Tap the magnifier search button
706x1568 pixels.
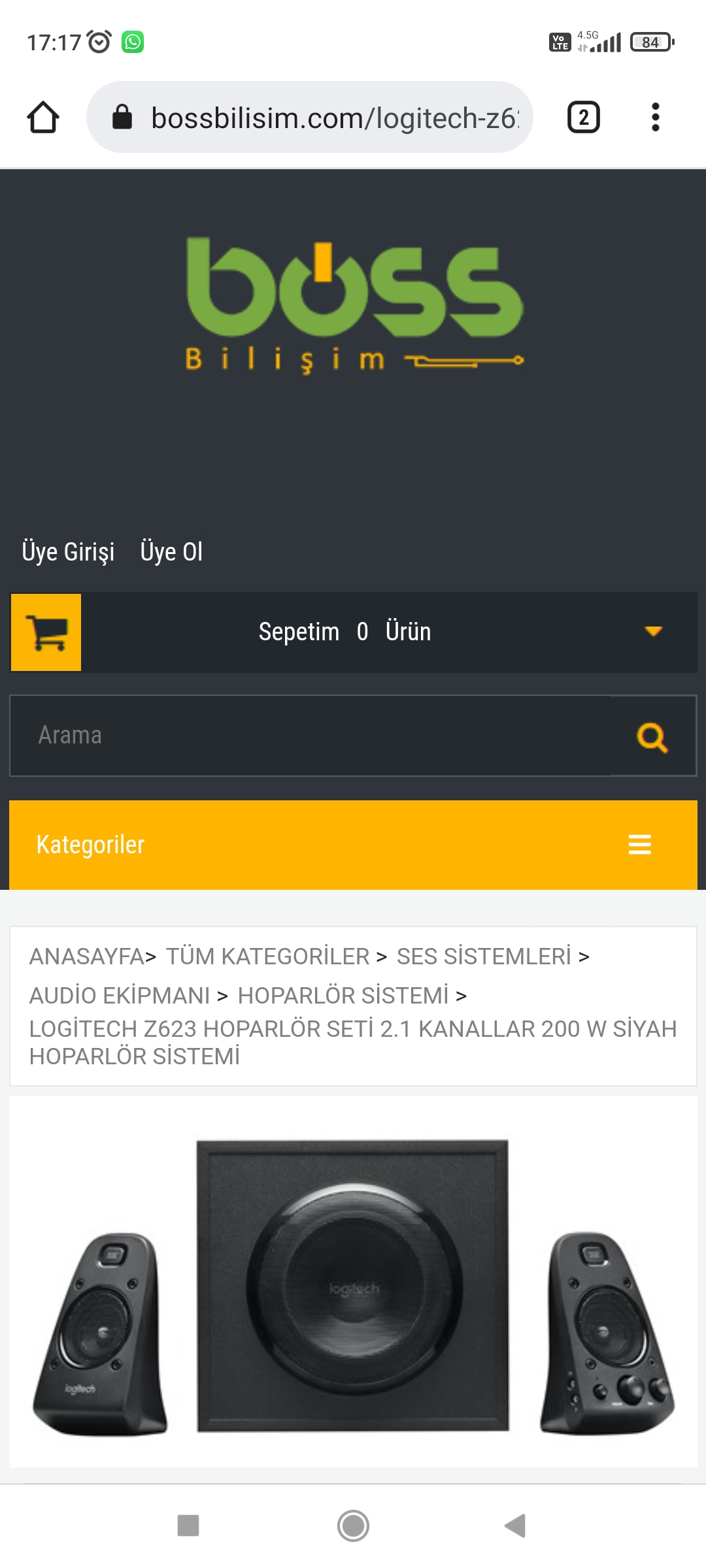[652, 737]
